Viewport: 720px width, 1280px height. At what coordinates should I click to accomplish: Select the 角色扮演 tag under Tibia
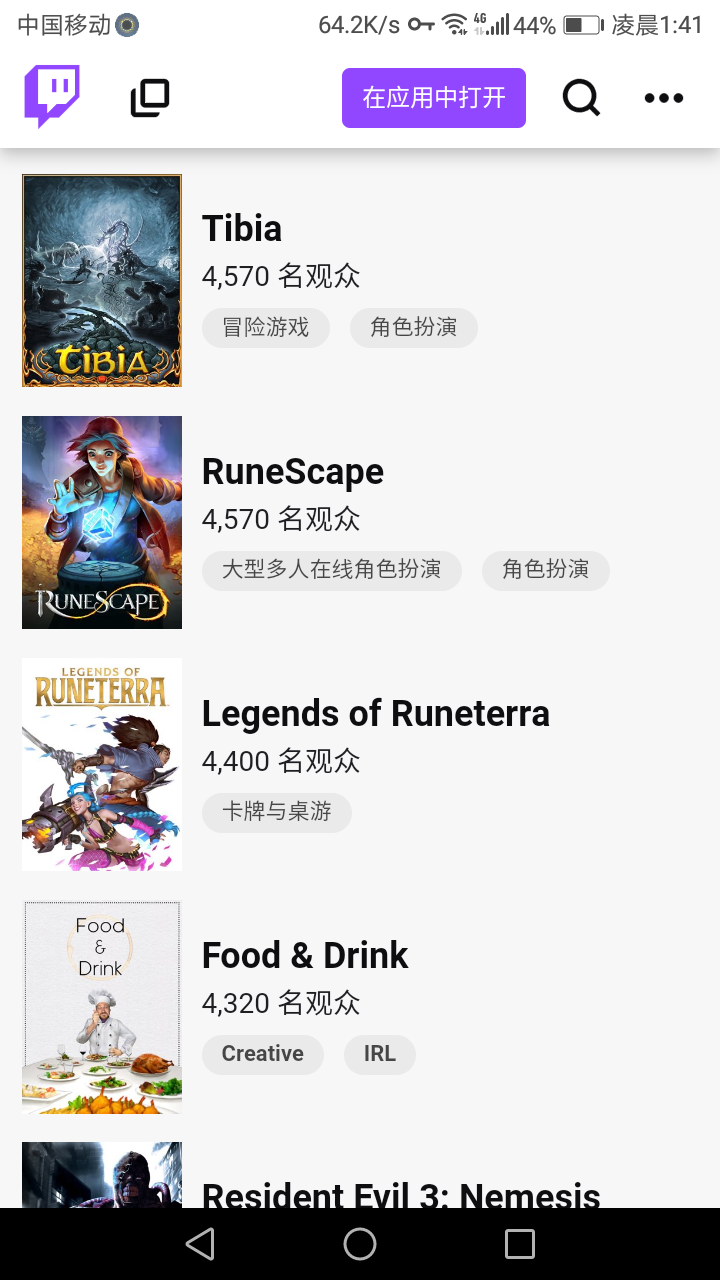pos(414,328)
